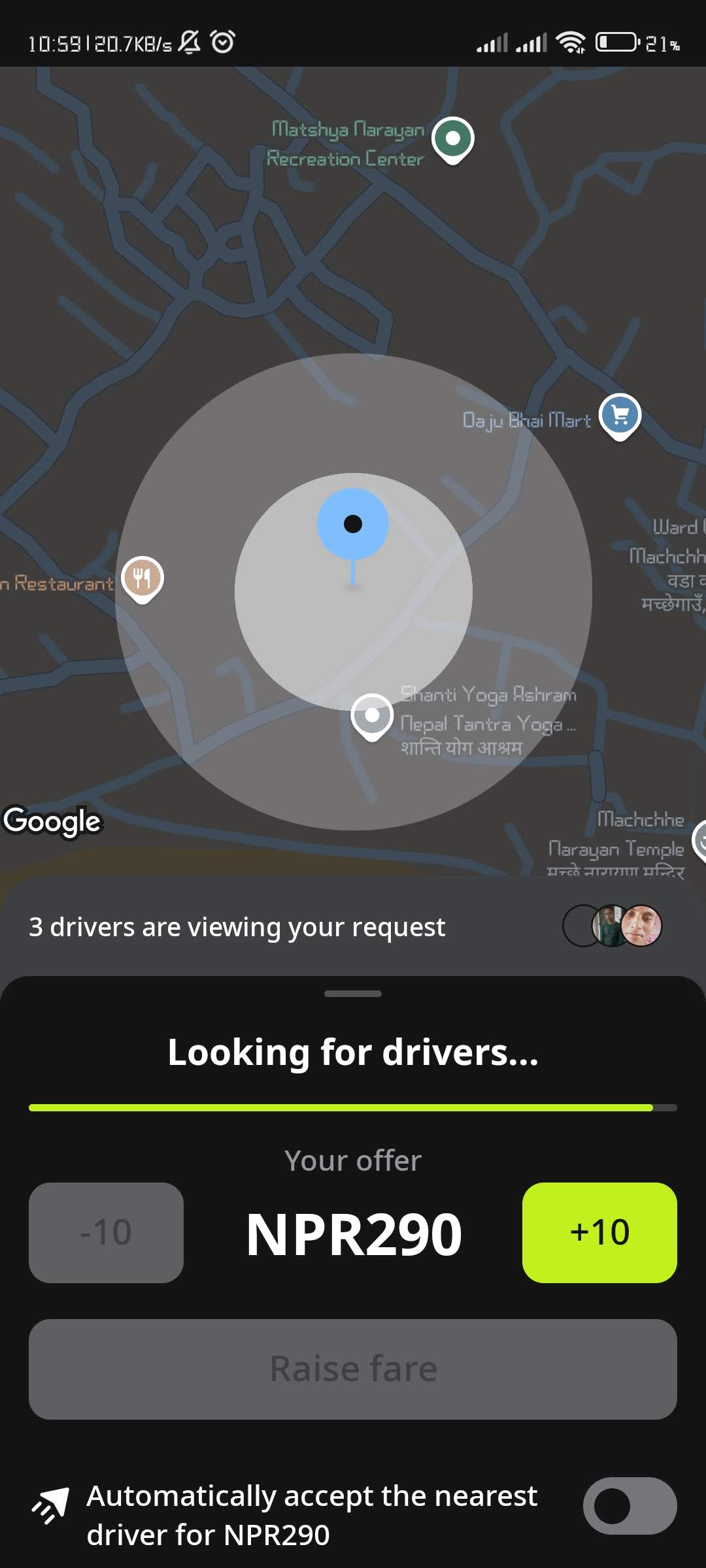Increase offer by +10
This screenshot has width=706, height=1568.
pos(599,1232)
